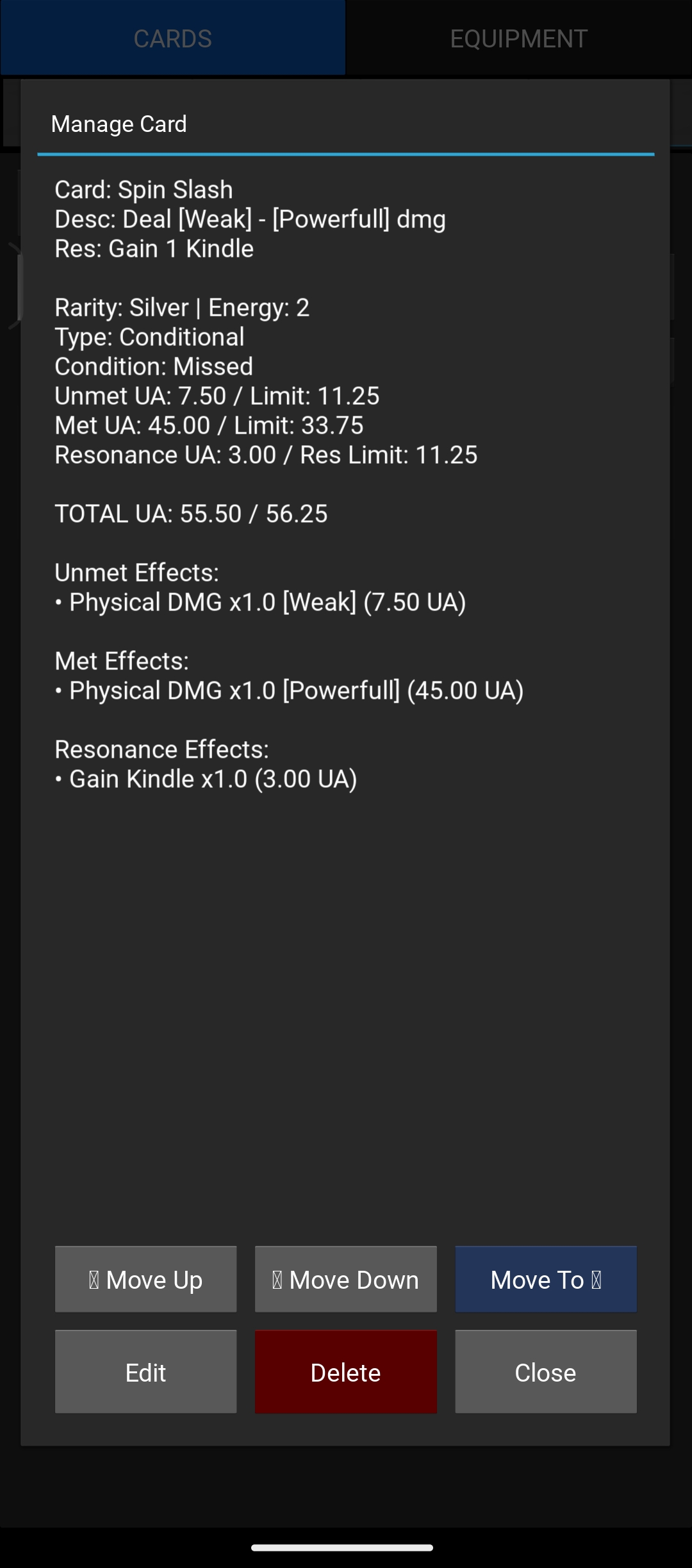This screenshot has height=1568, width=692.
Task: Tap the Move Down button
Action: coord(345,1279)
